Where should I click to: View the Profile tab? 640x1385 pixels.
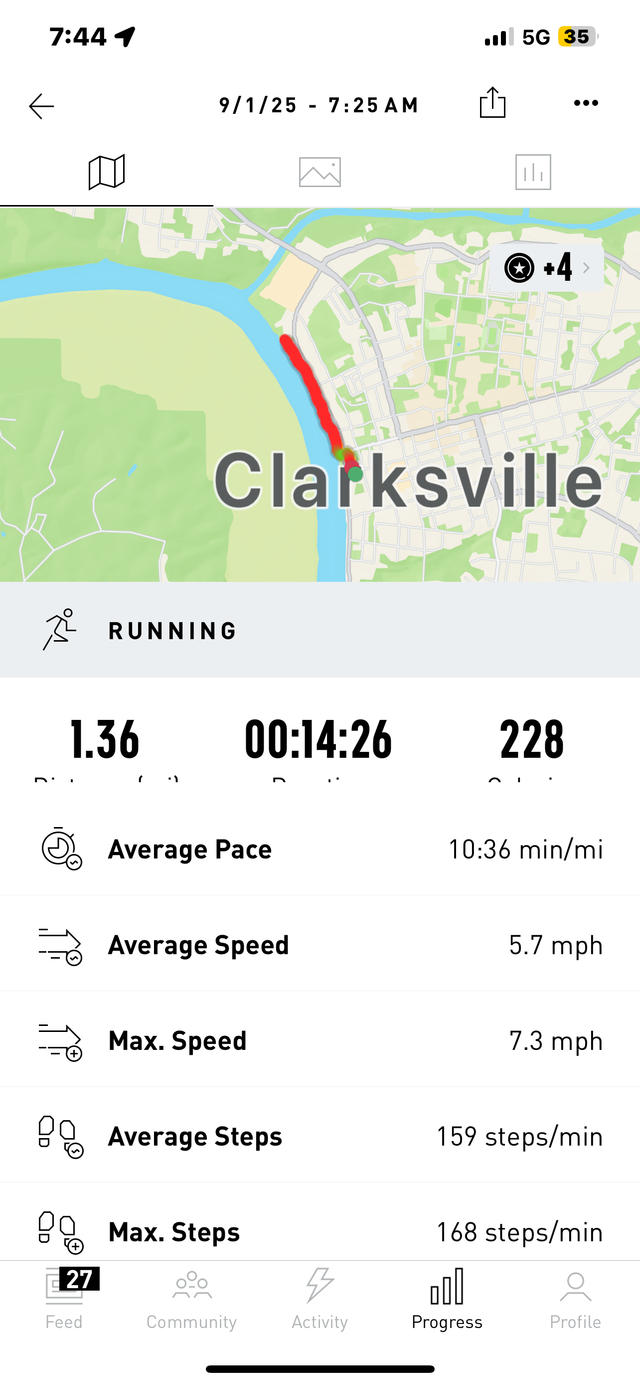575,1300
